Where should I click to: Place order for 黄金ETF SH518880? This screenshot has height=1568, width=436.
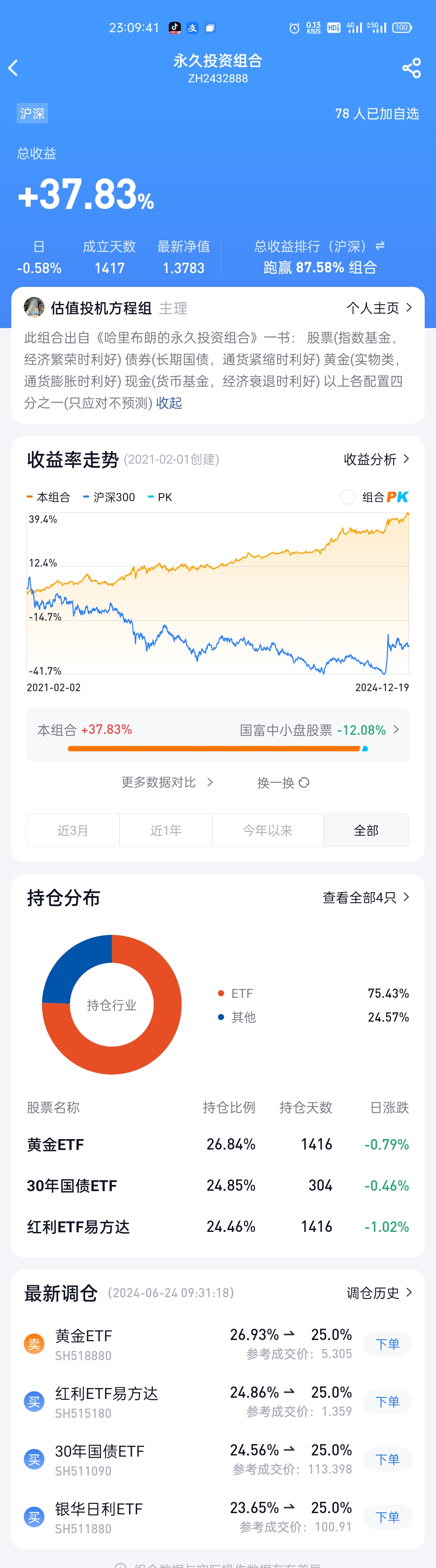387,1343
